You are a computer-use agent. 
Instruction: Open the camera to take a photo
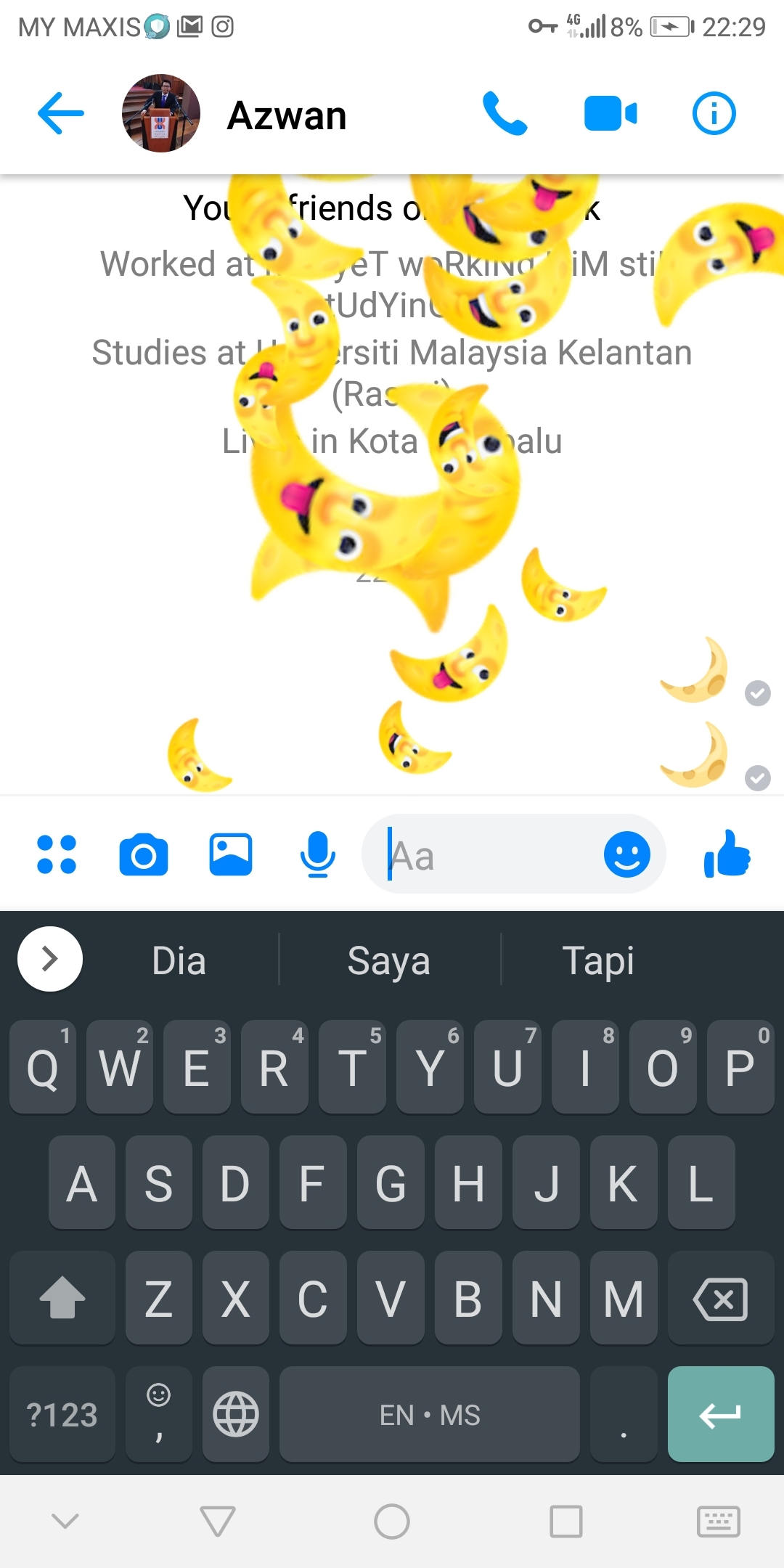pyautogui.click(x=144, y=855)
